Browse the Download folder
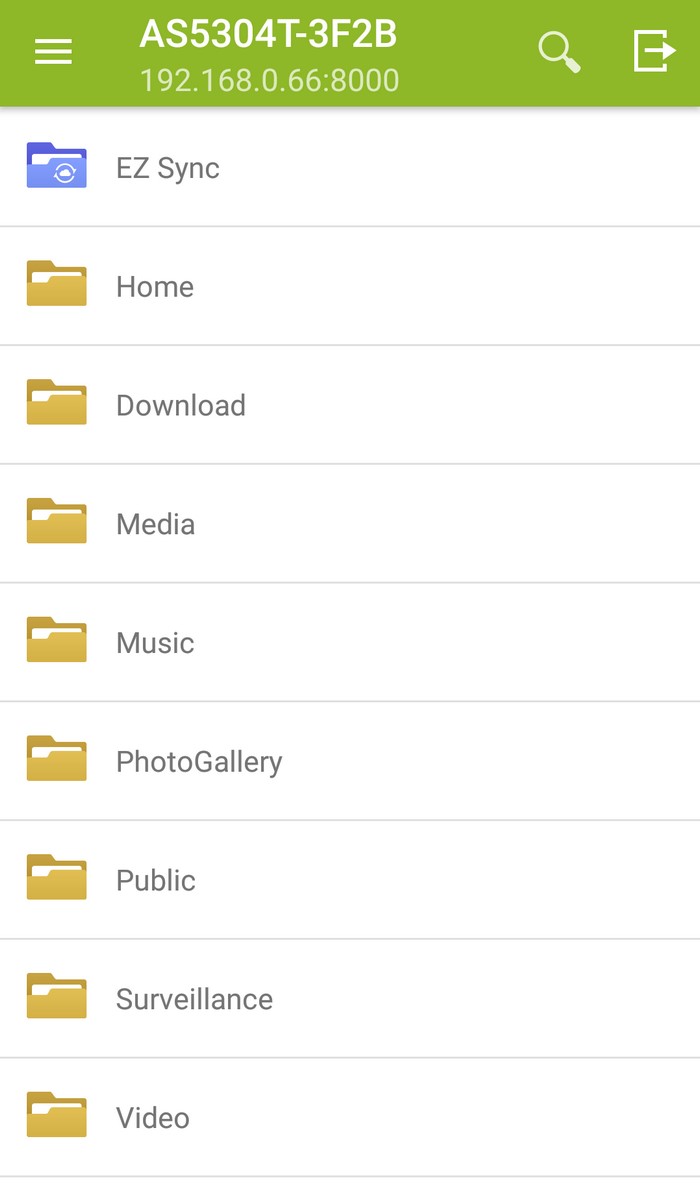 (x=350, y=405)
